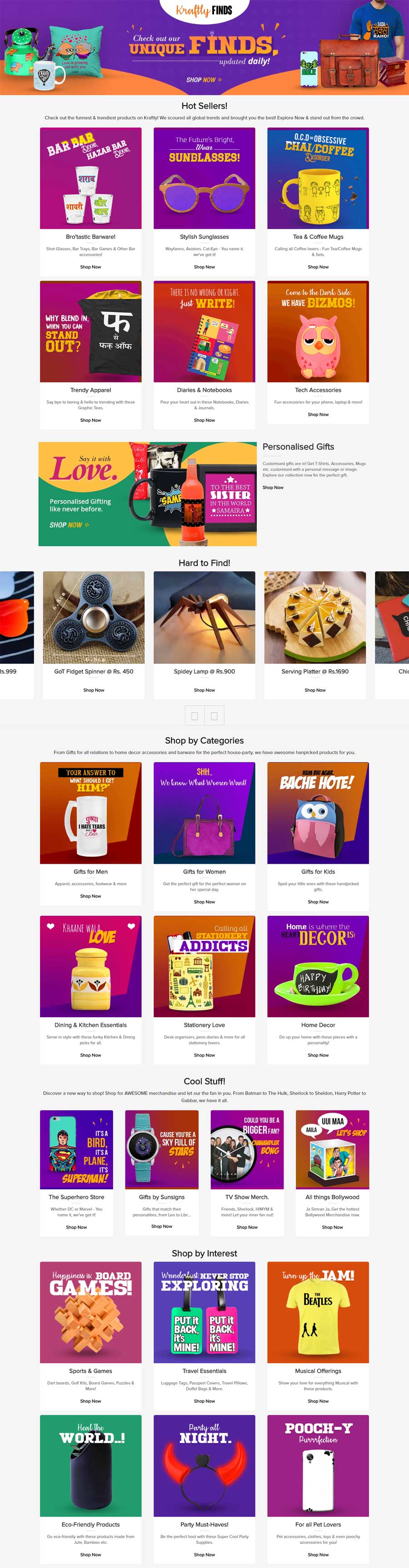Shop now for Eco-Friendly Products
This screenshot has height=1568, width=409.
pos(91,1554)
